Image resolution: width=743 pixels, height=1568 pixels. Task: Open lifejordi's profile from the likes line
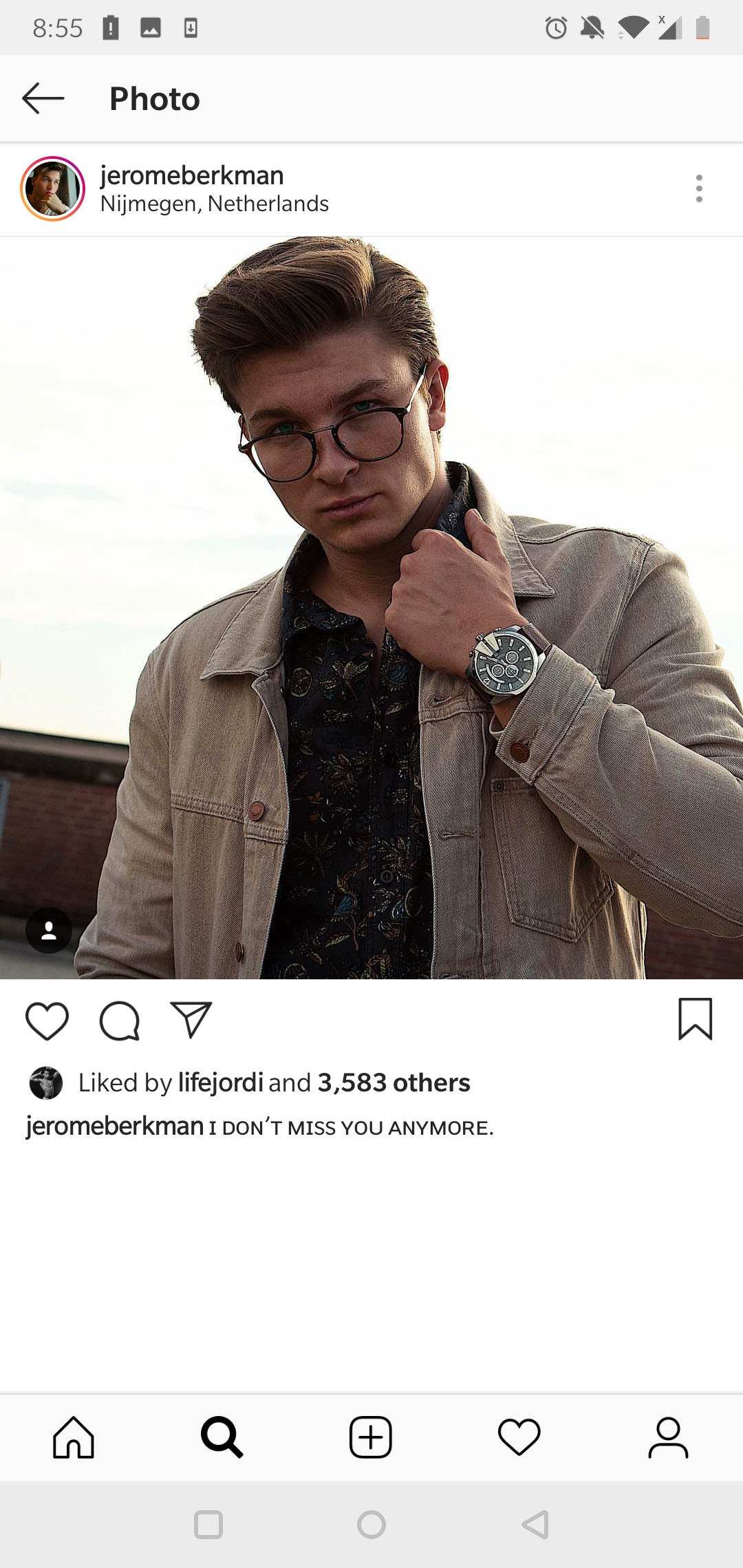point(220,1083)
